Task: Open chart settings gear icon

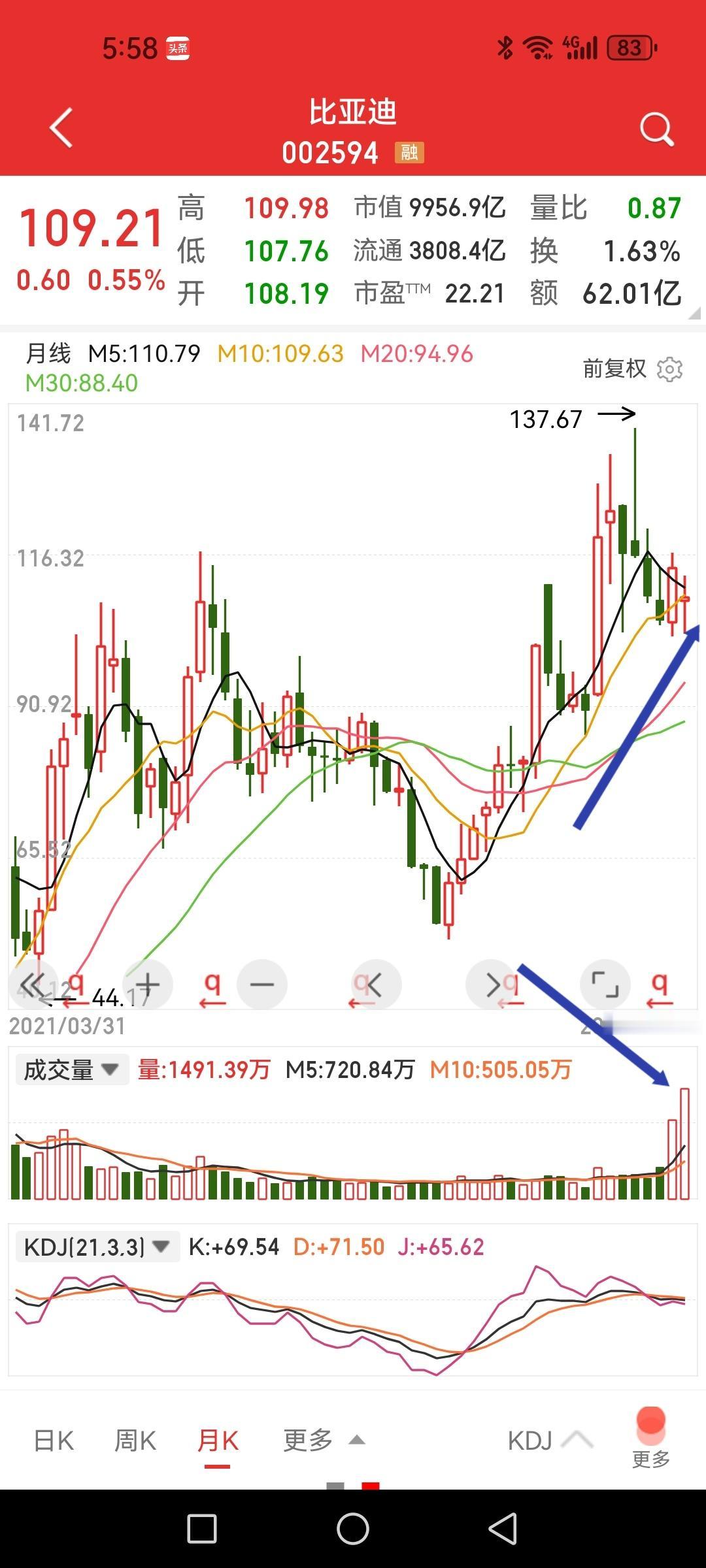Action: click(669, 370)
